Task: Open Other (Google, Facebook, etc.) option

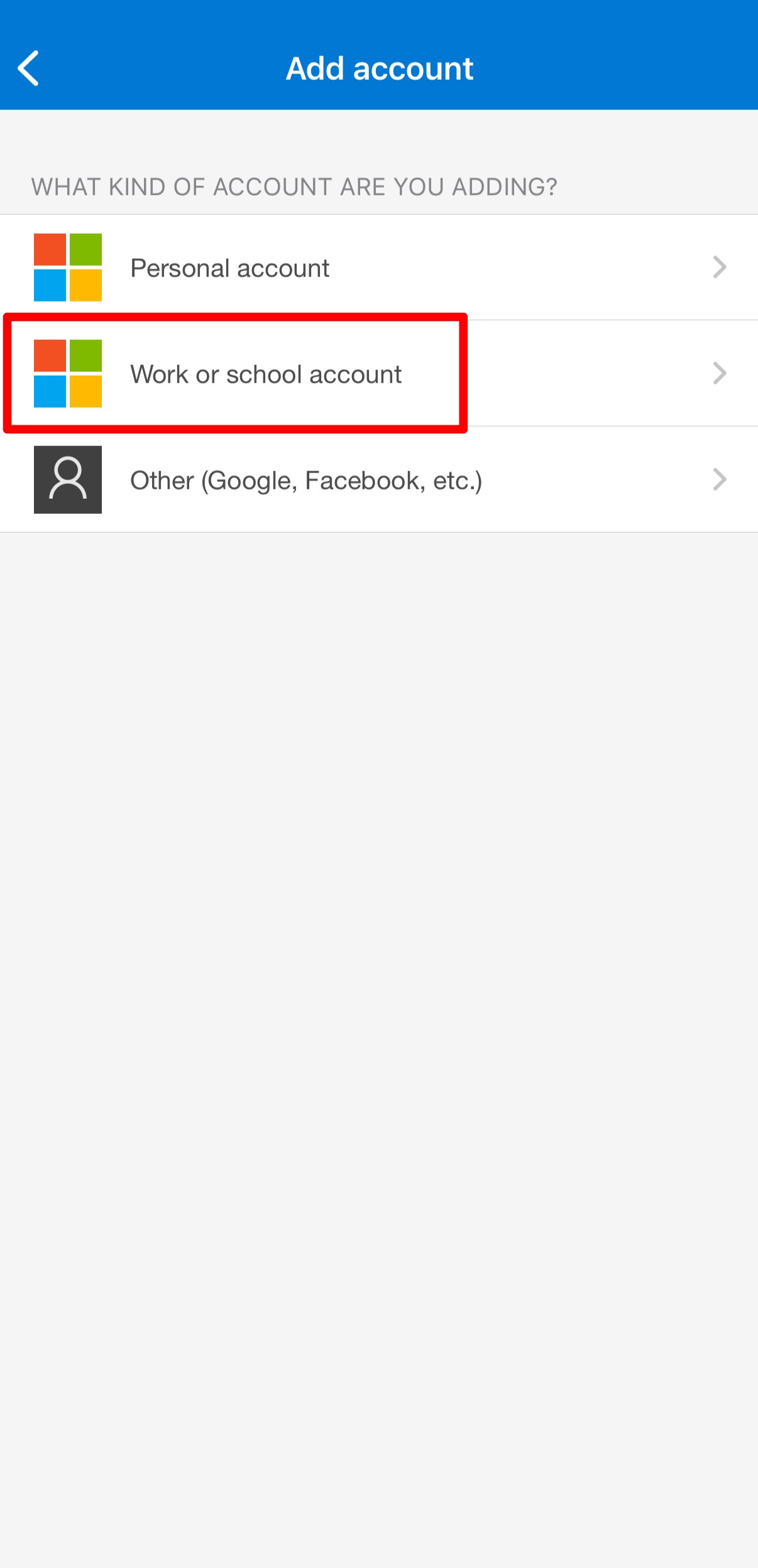Action: (307, 479)
